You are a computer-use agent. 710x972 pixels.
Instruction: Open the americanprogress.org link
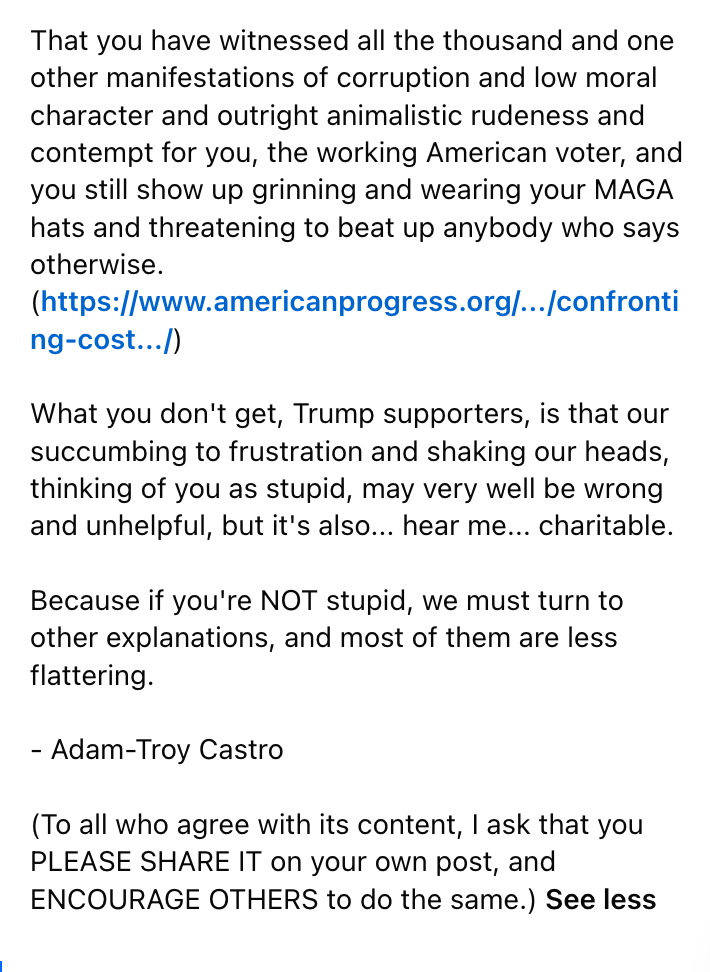coord(358,303)
